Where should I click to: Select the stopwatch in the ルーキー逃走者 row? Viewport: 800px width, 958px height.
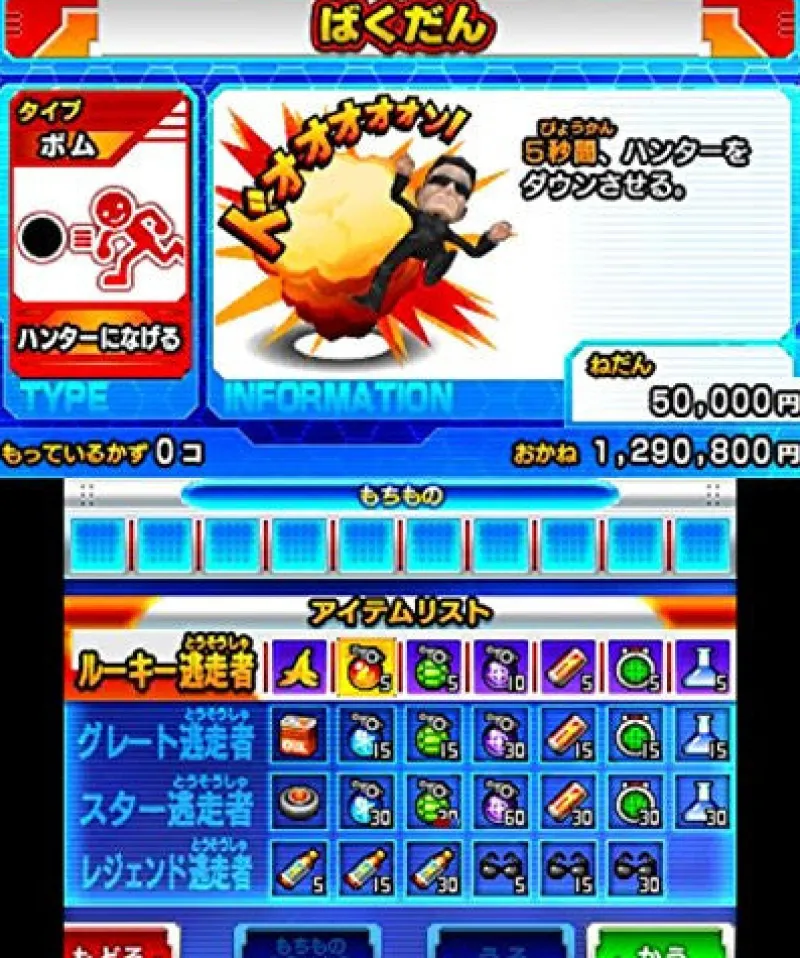pos(635,668)
